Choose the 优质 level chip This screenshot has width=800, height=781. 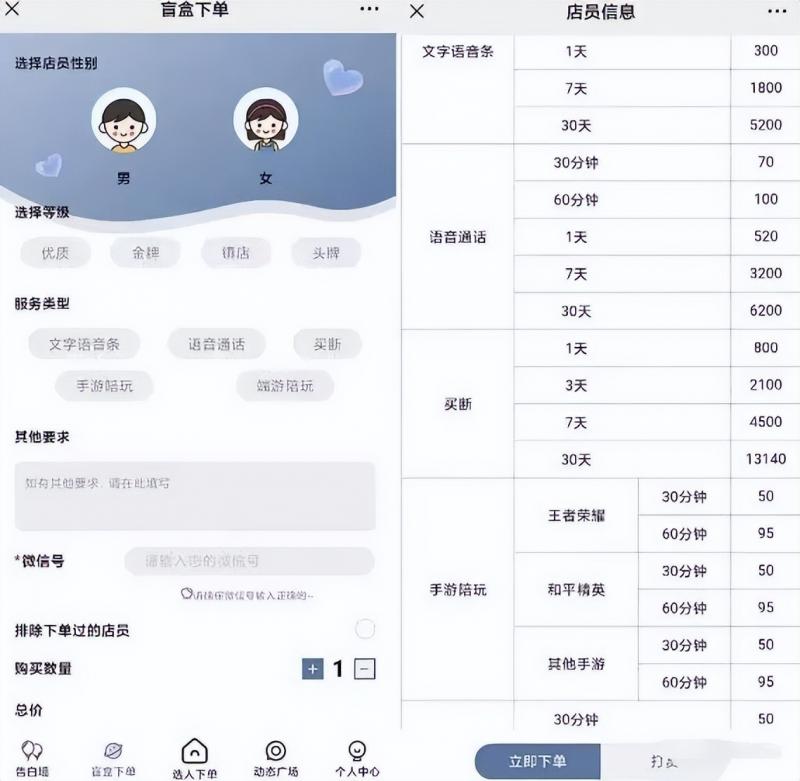pyautogui.click(x=56, y=253)
